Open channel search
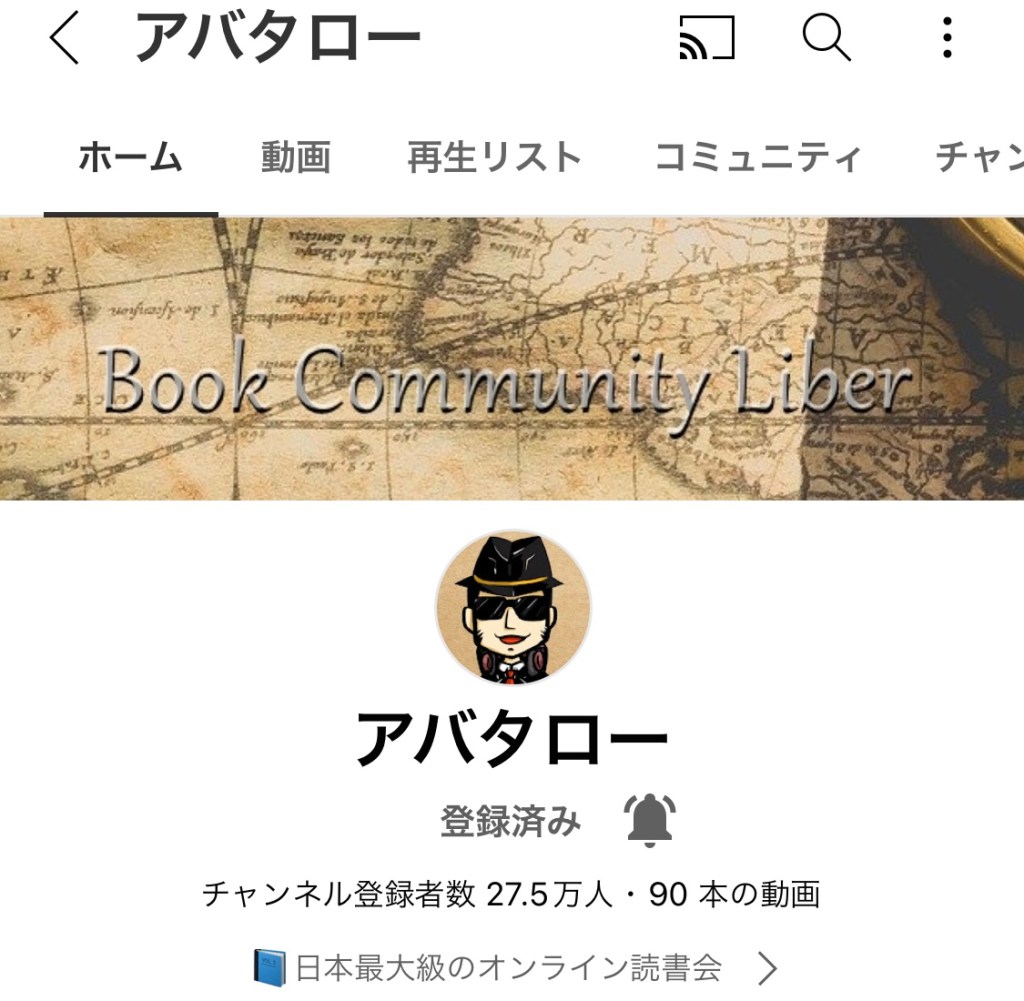Image resolution: width=1024 pixels, height=1001 pixels. coord(827,39)
